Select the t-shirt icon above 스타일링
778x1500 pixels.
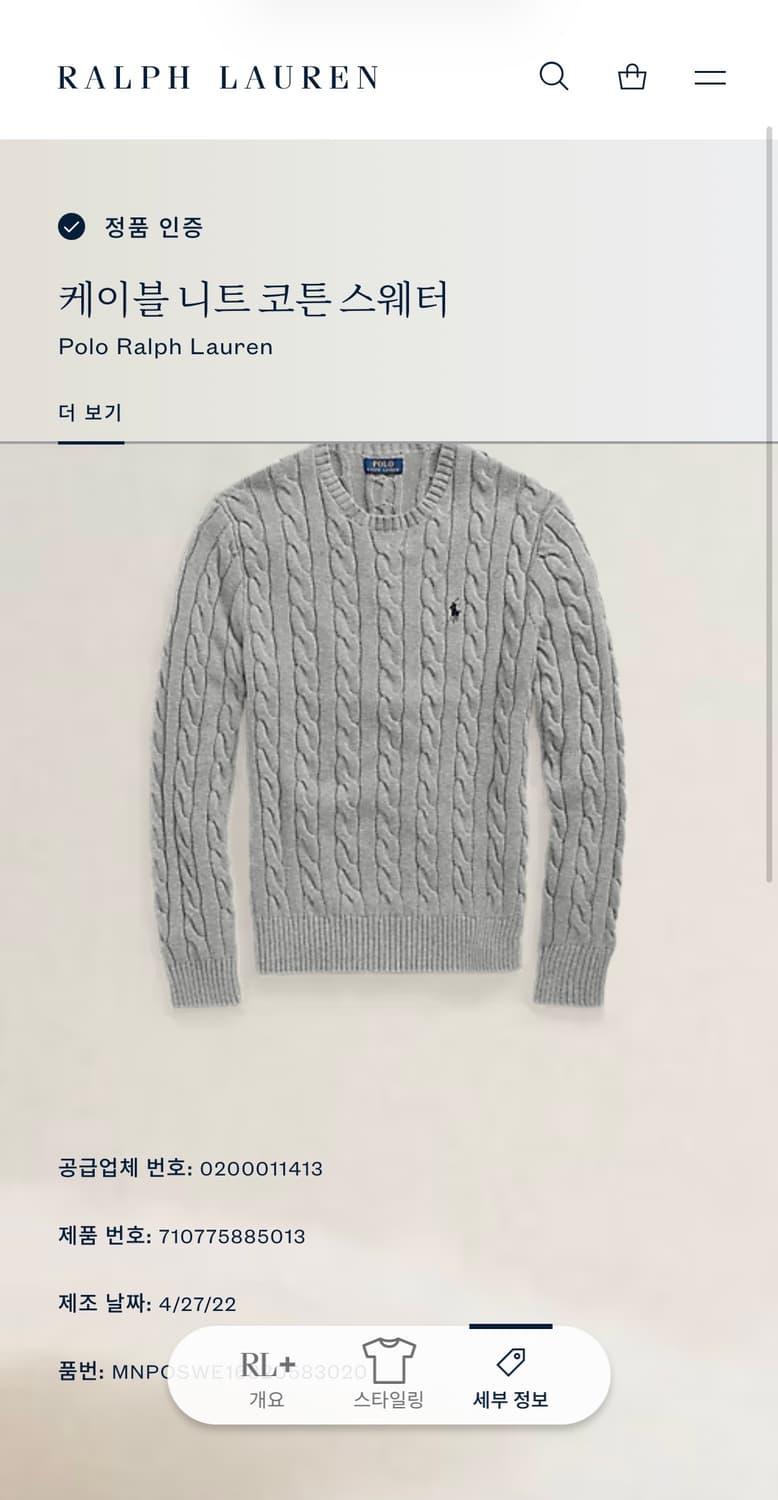tap(389, 1363)
